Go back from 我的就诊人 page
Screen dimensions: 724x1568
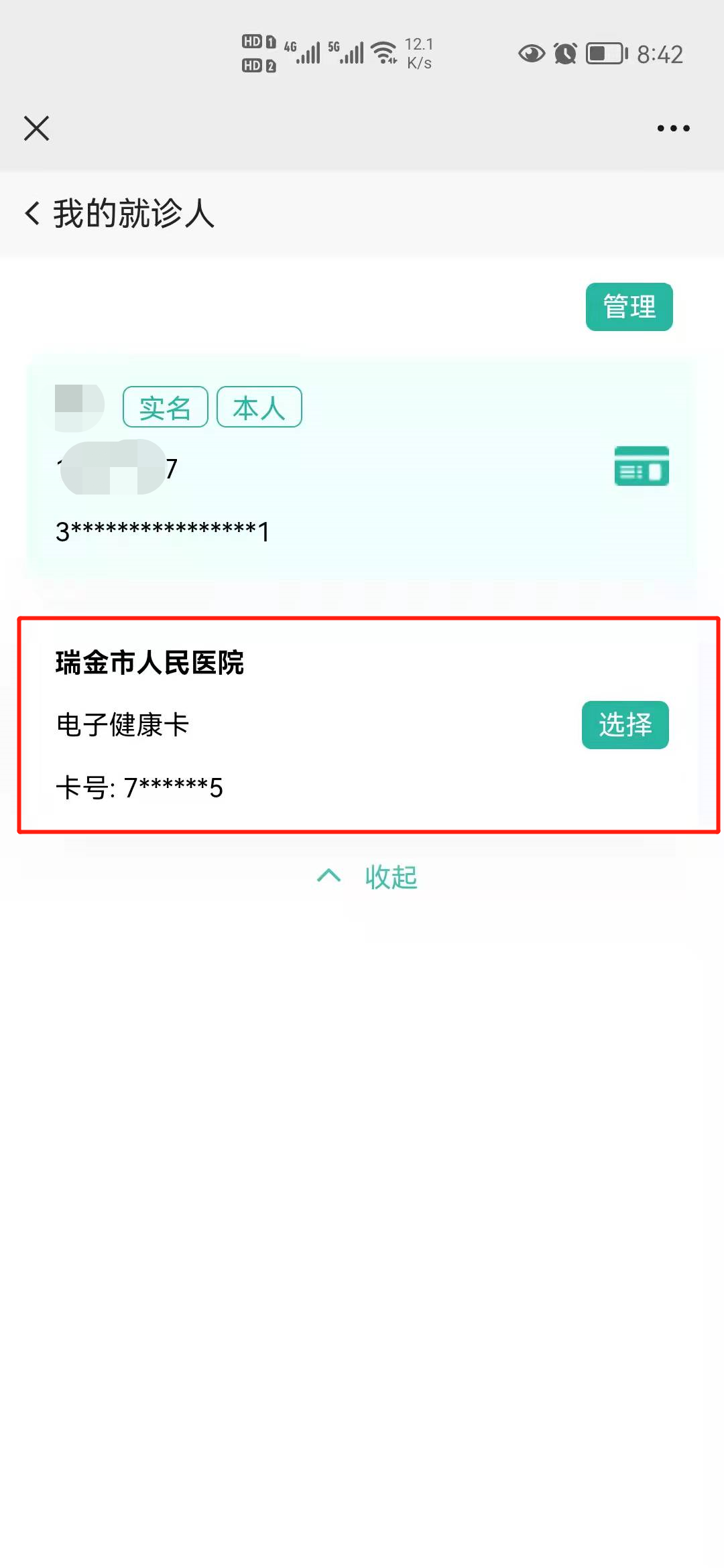[32, 213]
